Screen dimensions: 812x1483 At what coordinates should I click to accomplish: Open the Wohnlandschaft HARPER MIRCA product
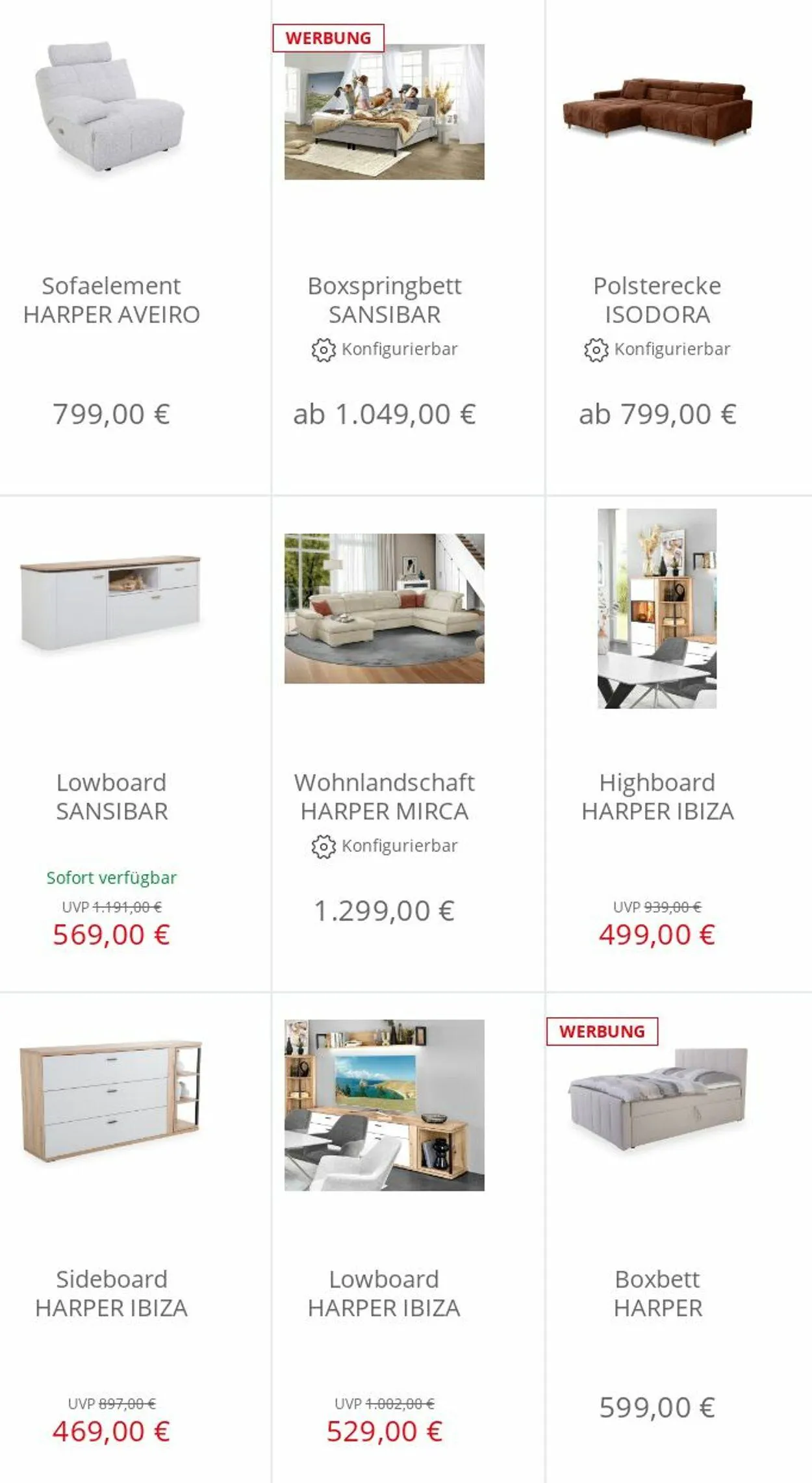408,743
